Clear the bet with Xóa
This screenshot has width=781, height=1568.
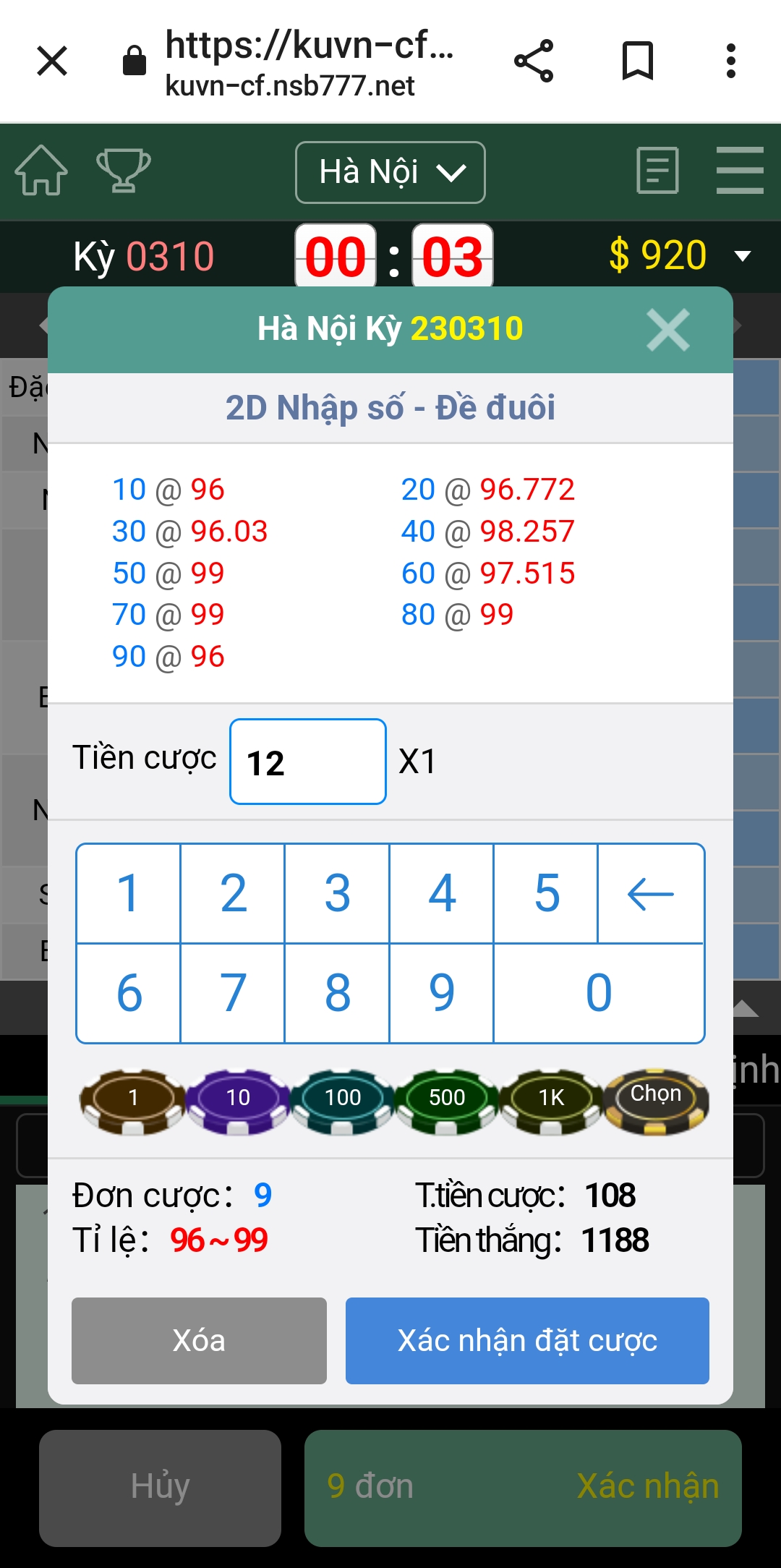coord(199,1340)
